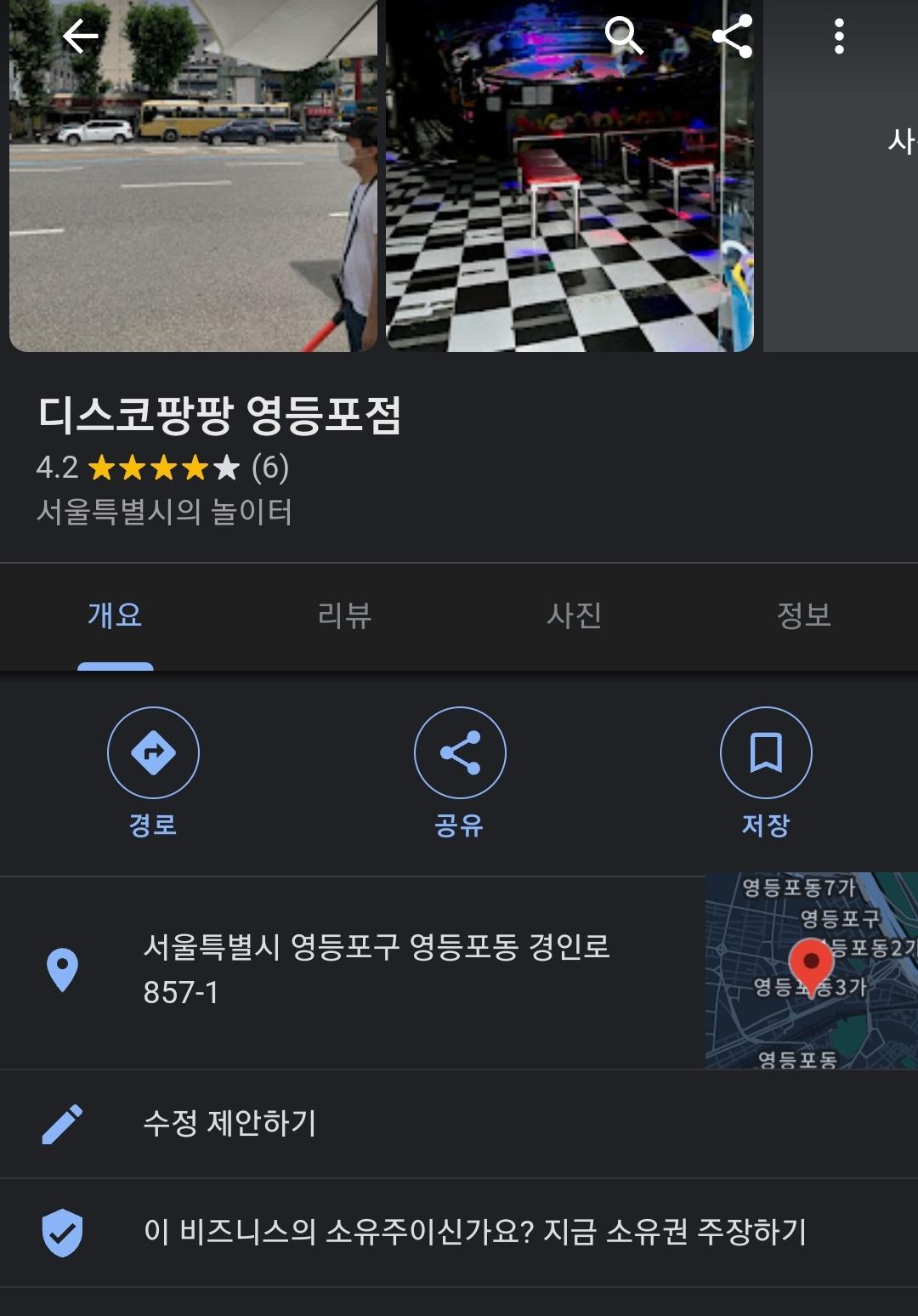Open the mini map preview
918x1316 pixels.
(811, 971)
